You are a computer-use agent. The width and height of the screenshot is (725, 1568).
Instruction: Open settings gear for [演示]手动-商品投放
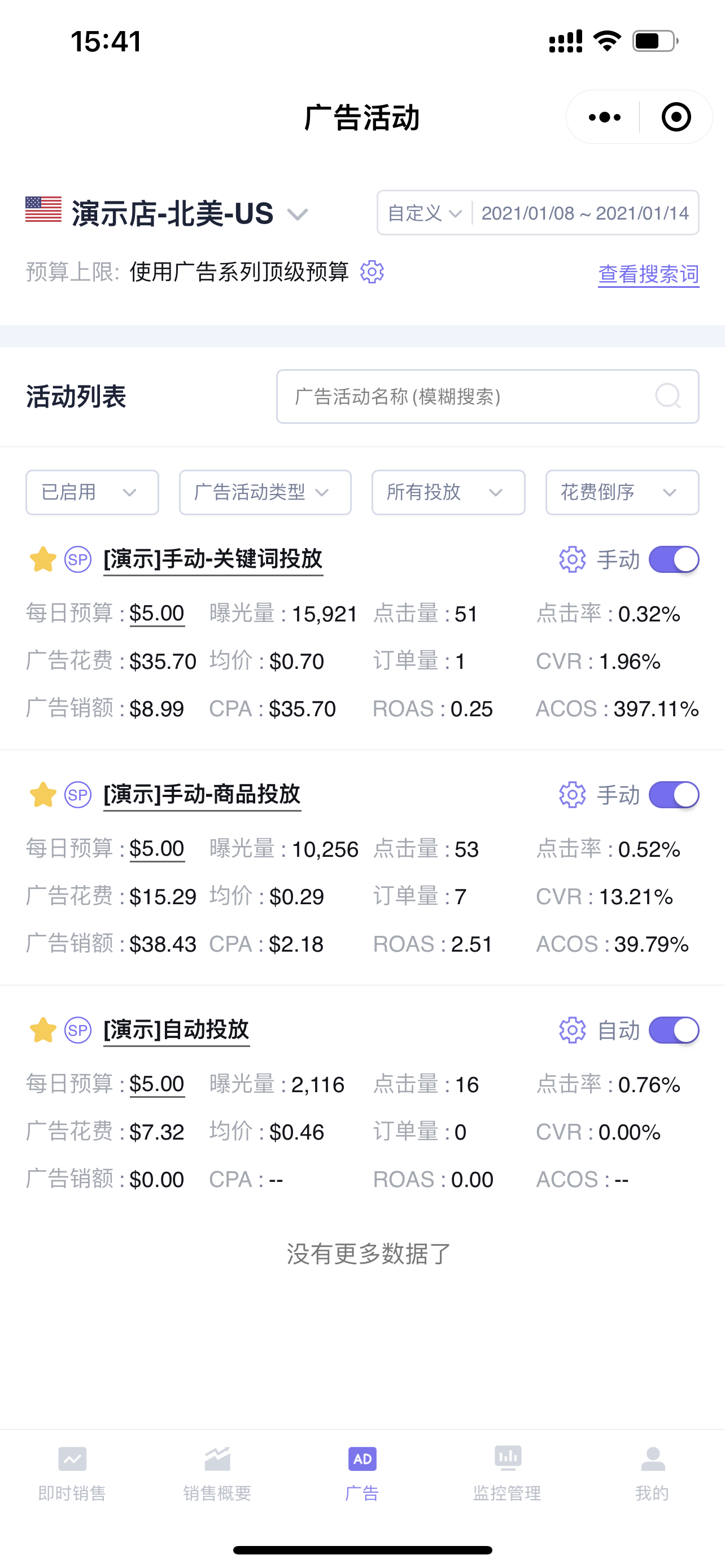[571, 794]
